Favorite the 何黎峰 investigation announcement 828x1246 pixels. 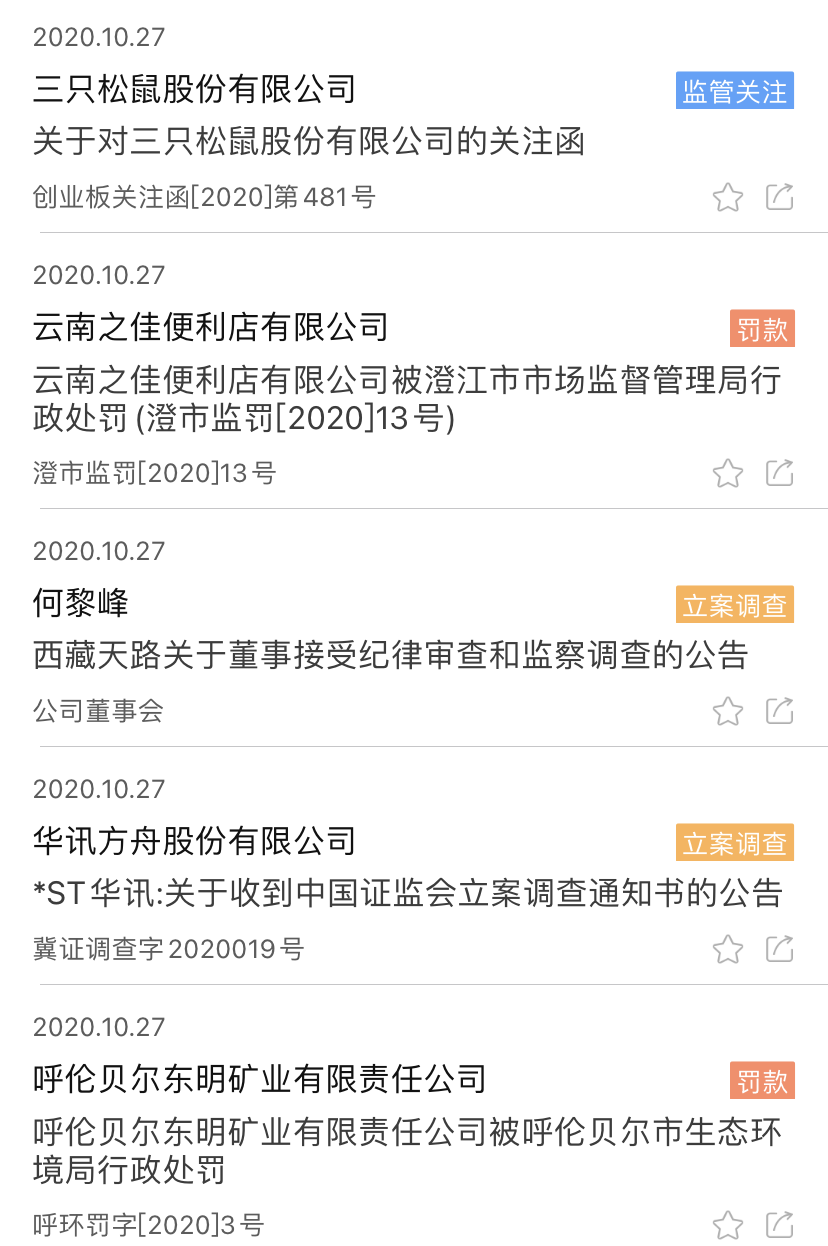coord(727,711)
